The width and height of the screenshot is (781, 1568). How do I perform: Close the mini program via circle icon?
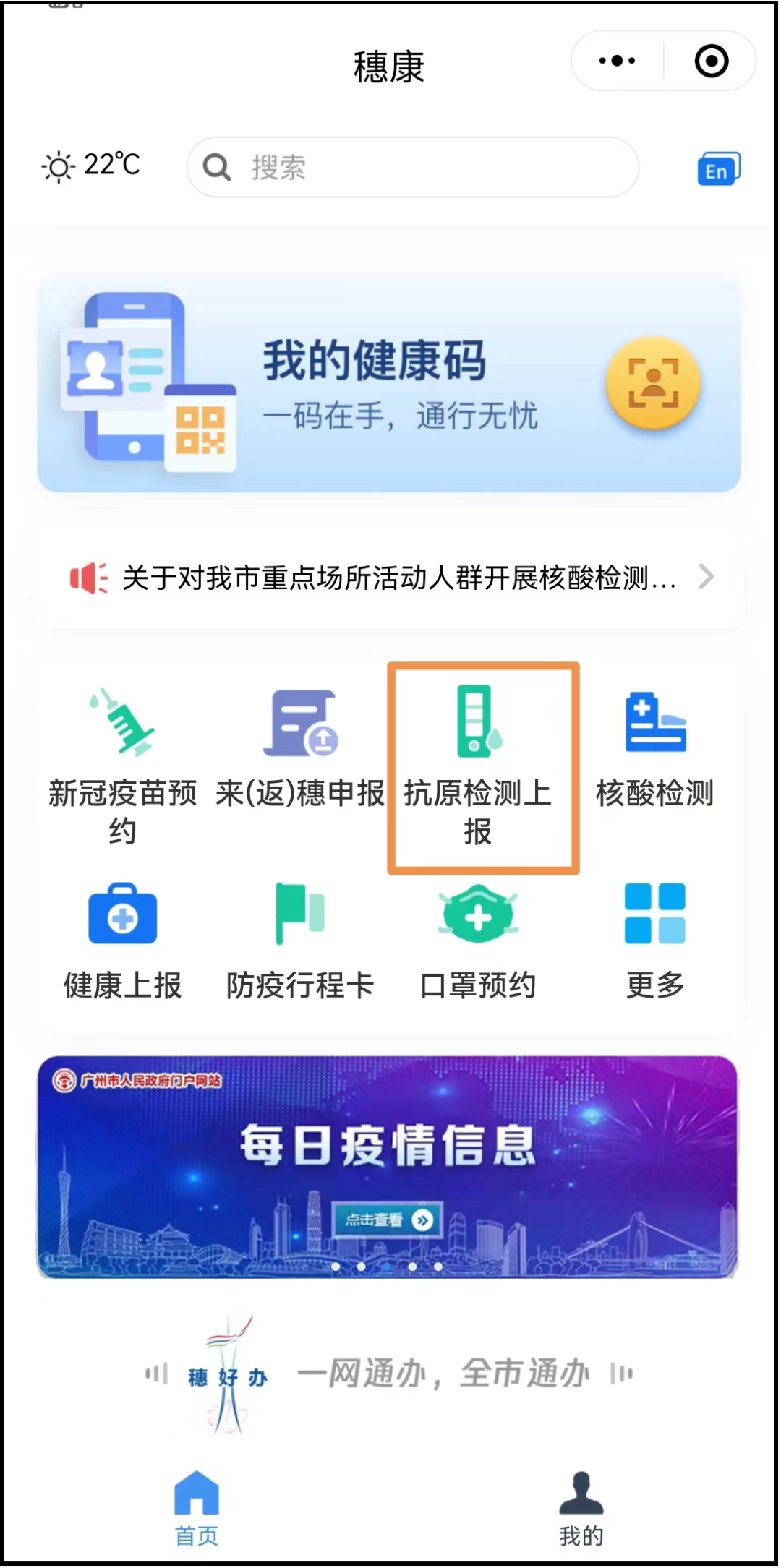[712, 61]
